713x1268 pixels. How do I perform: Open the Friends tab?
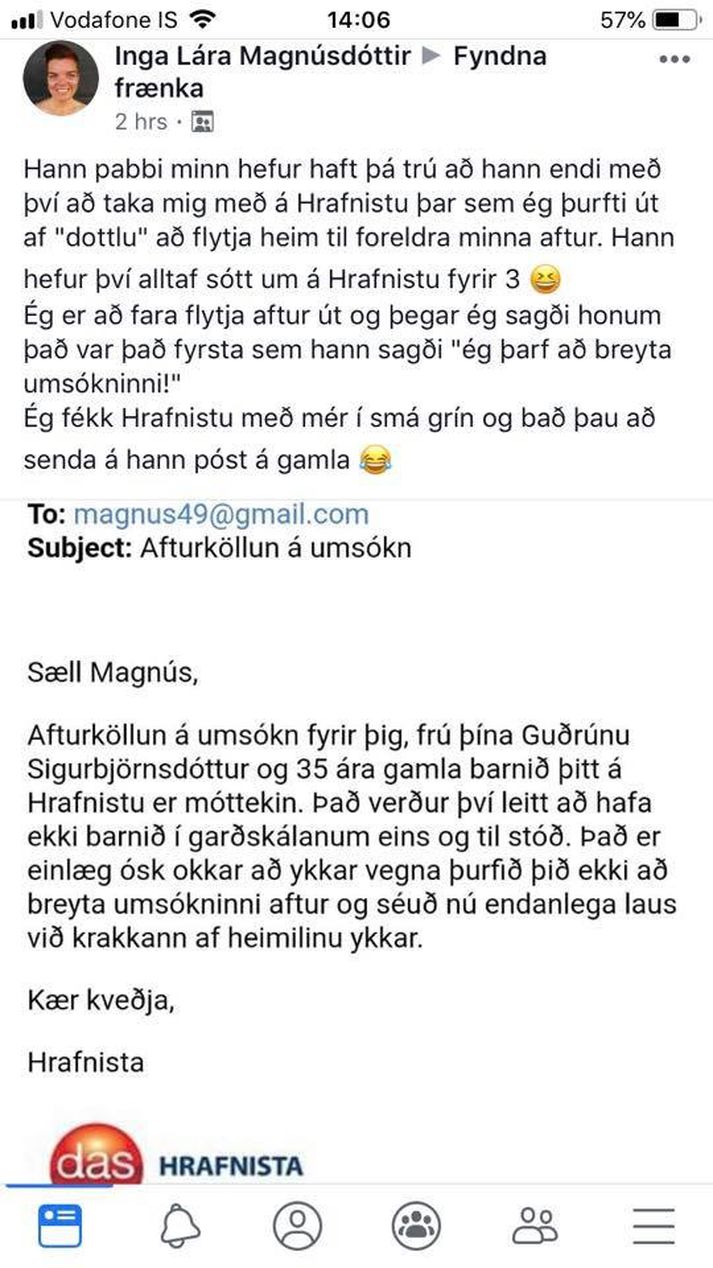coord(535,1225)
